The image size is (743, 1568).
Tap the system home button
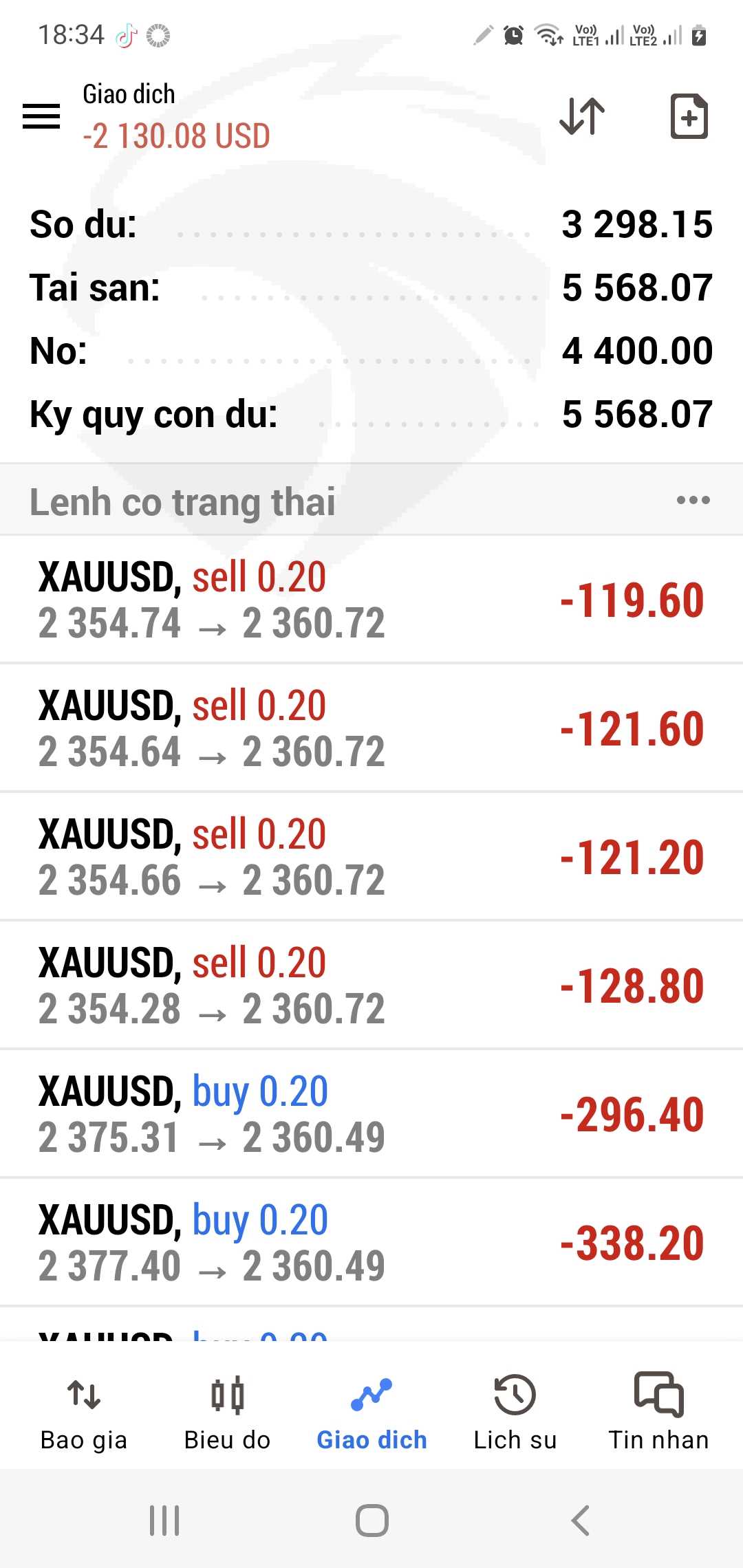[372, 1520]
